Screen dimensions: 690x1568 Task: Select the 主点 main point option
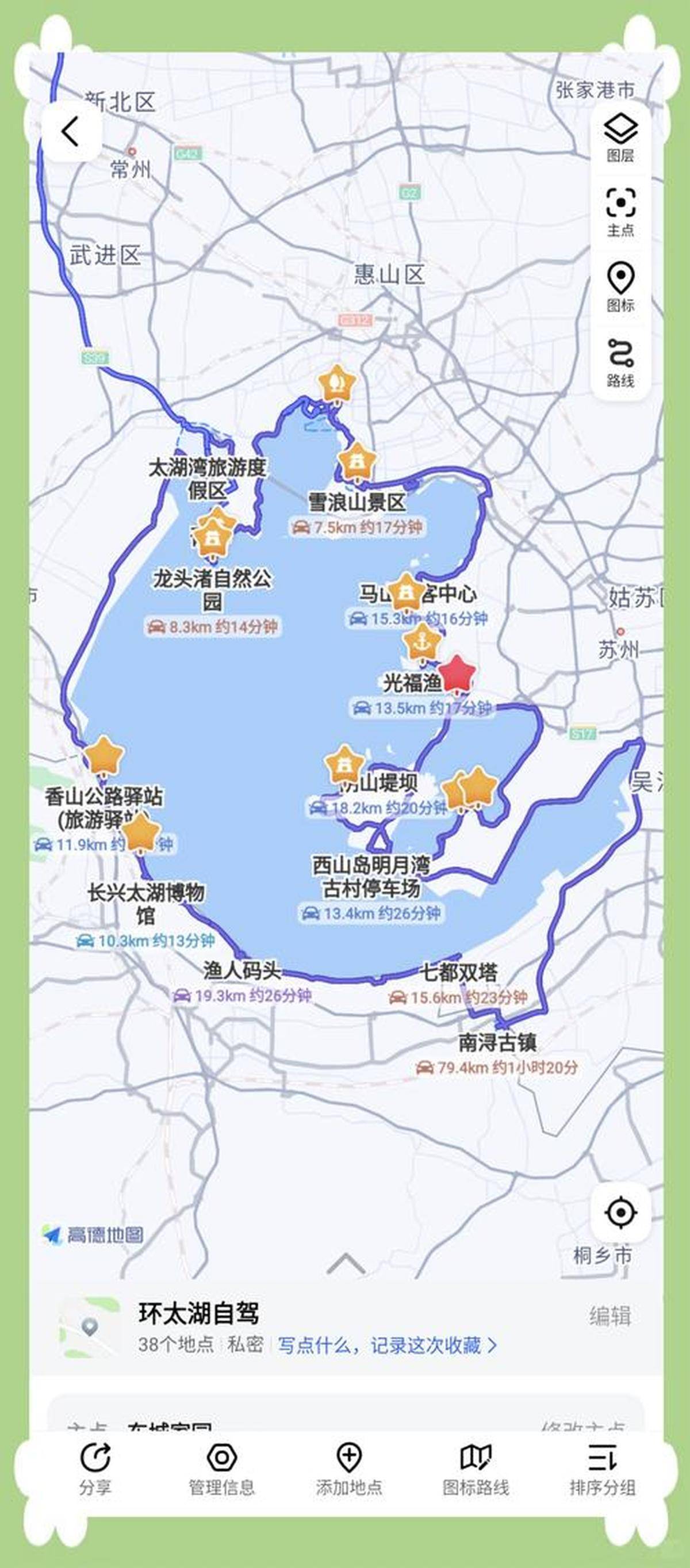[620, 212]
